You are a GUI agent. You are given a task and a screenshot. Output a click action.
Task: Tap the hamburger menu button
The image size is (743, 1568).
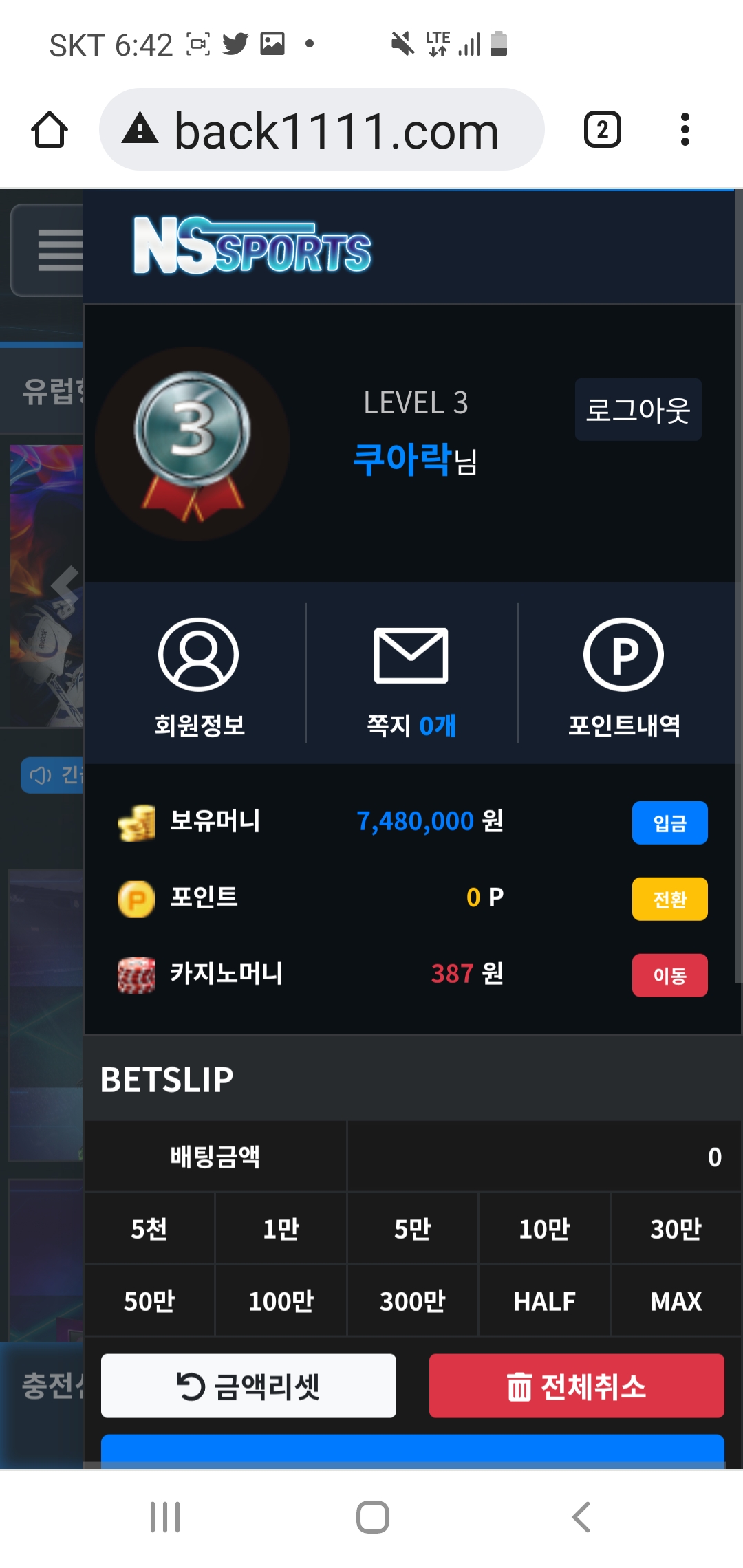(48, 250)
